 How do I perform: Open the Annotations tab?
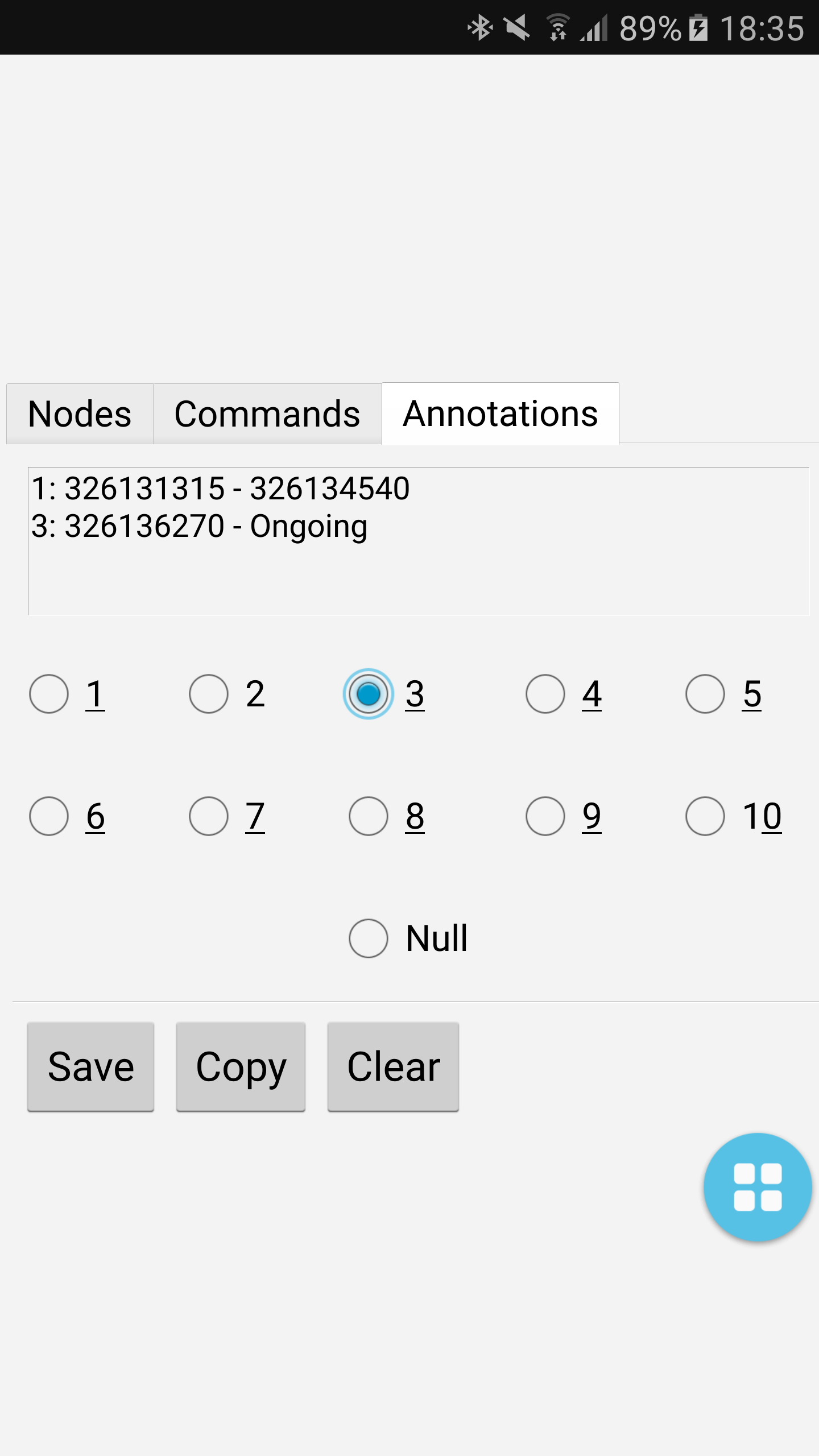click(x=500, y=413)
